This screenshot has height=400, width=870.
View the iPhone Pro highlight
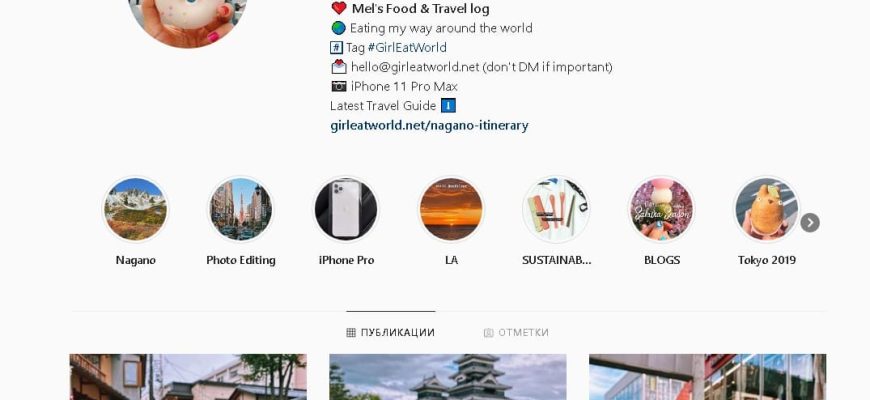[346, 210]
